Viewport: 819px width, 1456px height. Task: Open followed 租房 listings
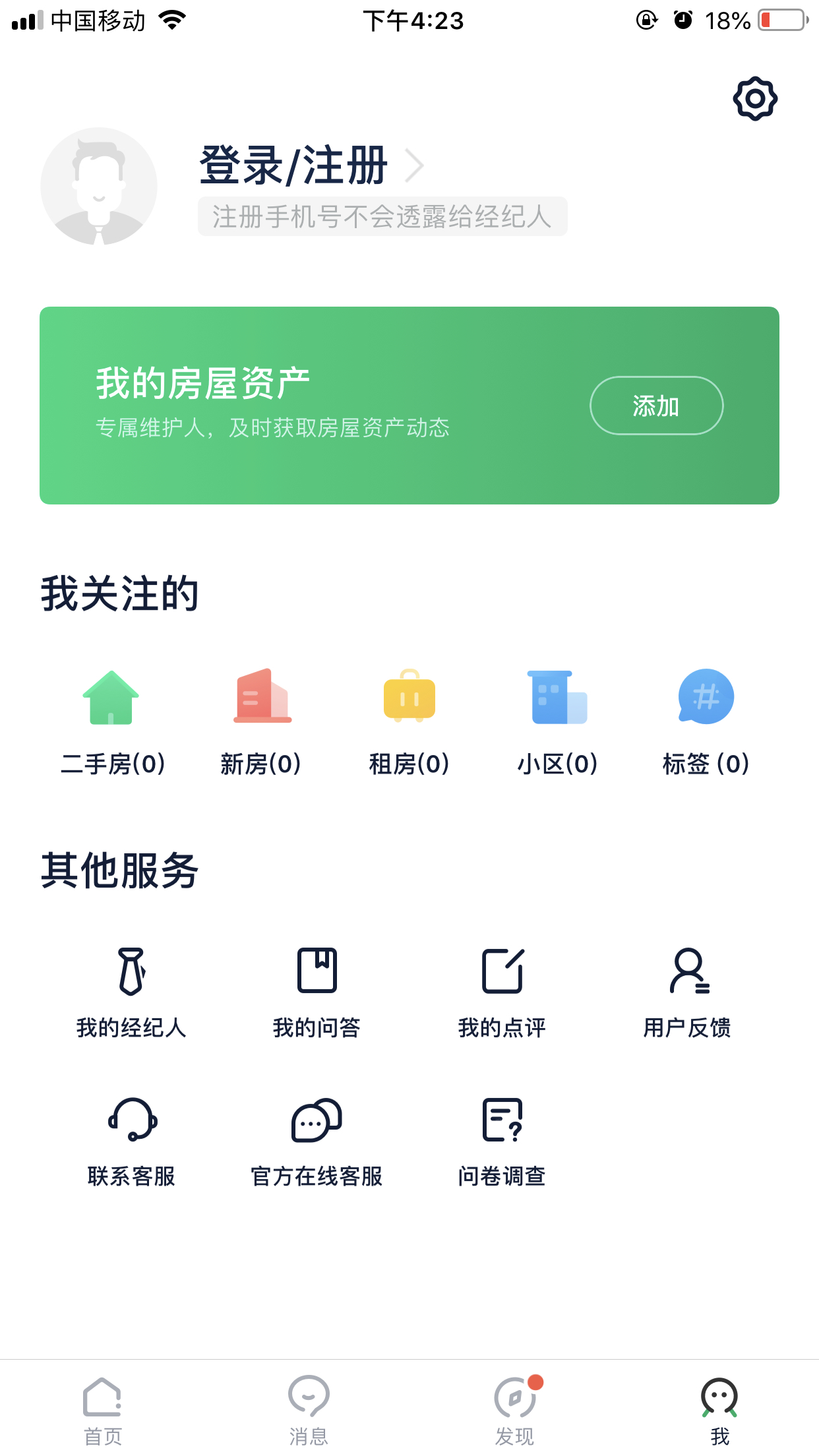click(x=409, y=723)
